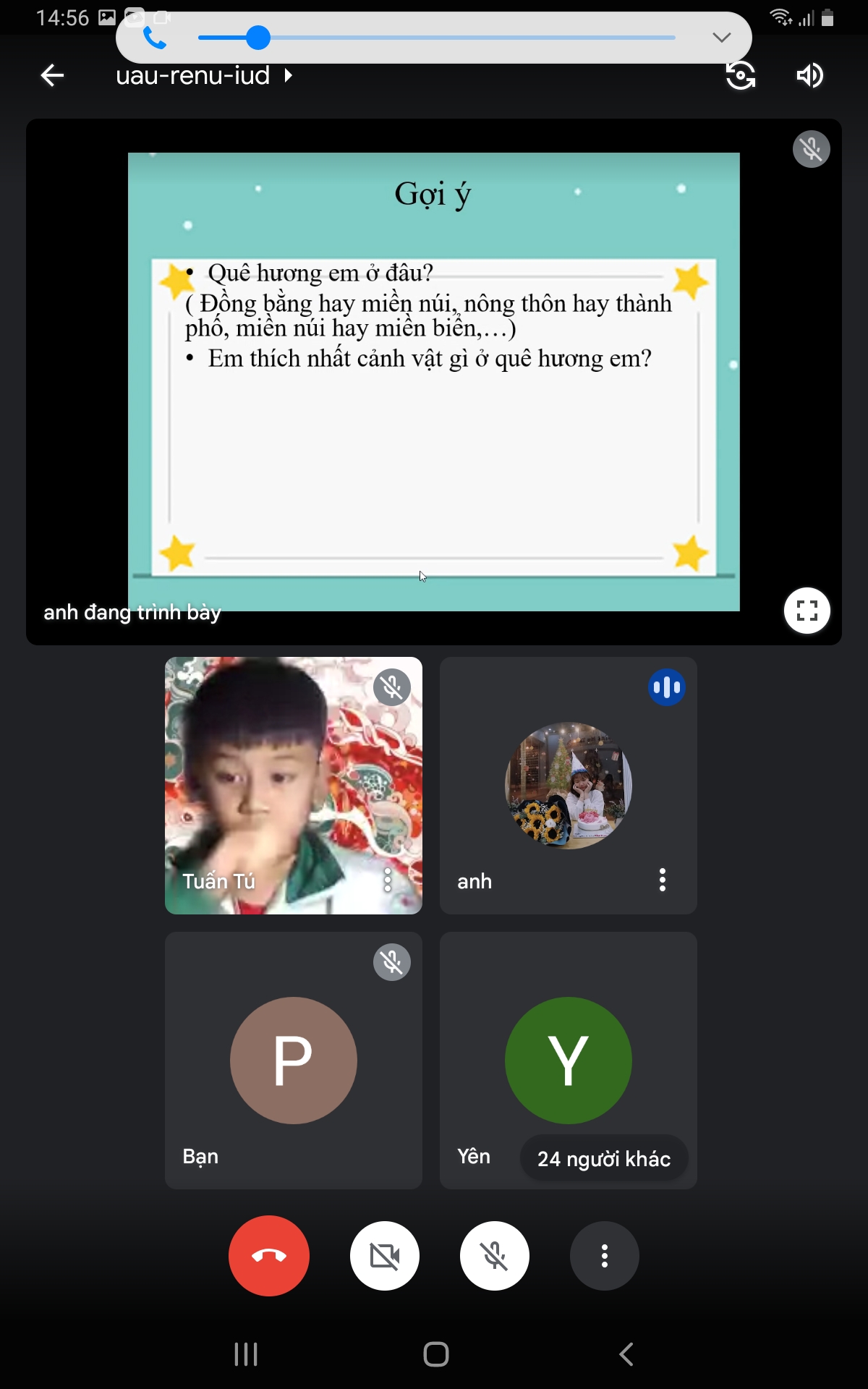View the 24 người khác participants
This screenshot has width=868, height=1389.
603,1158
